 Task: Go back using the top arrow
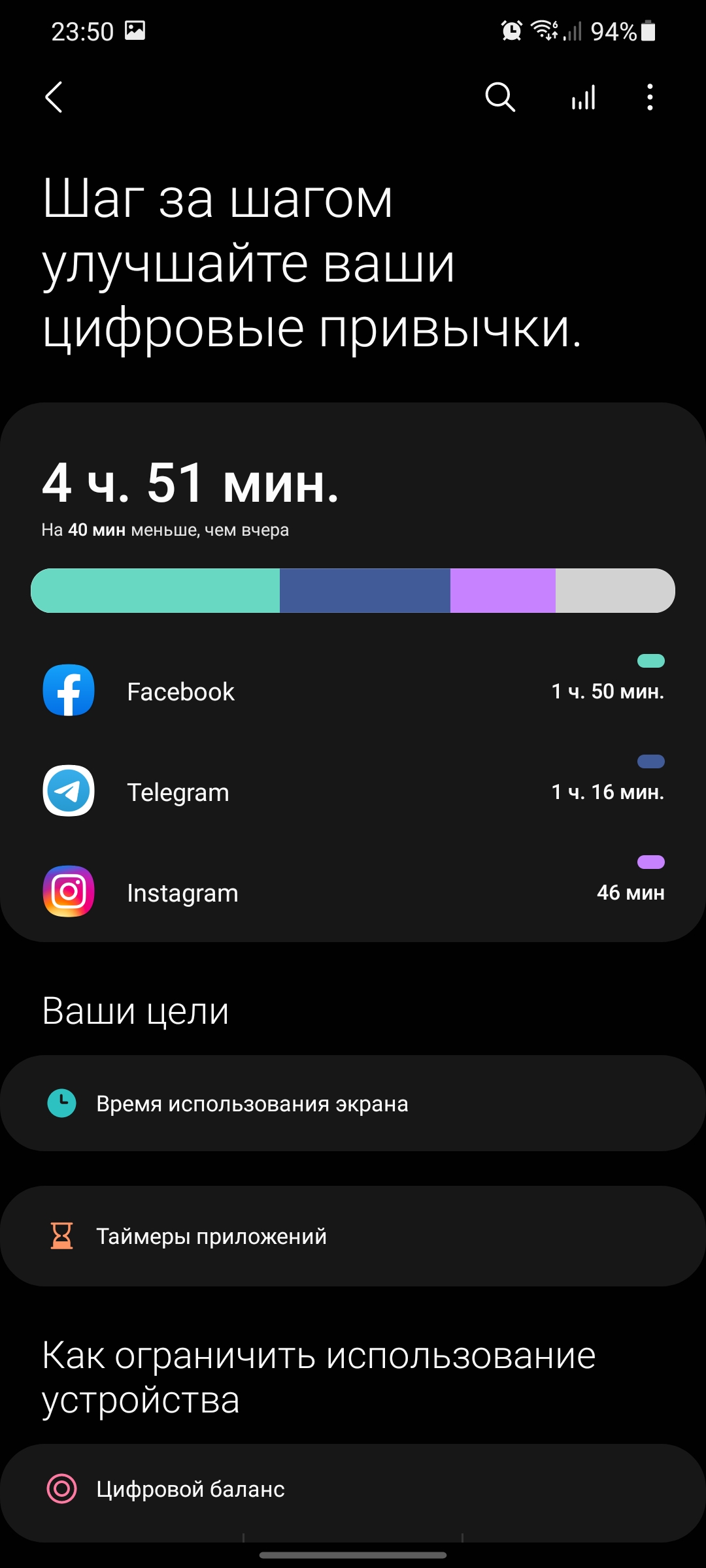click(54, 97)
